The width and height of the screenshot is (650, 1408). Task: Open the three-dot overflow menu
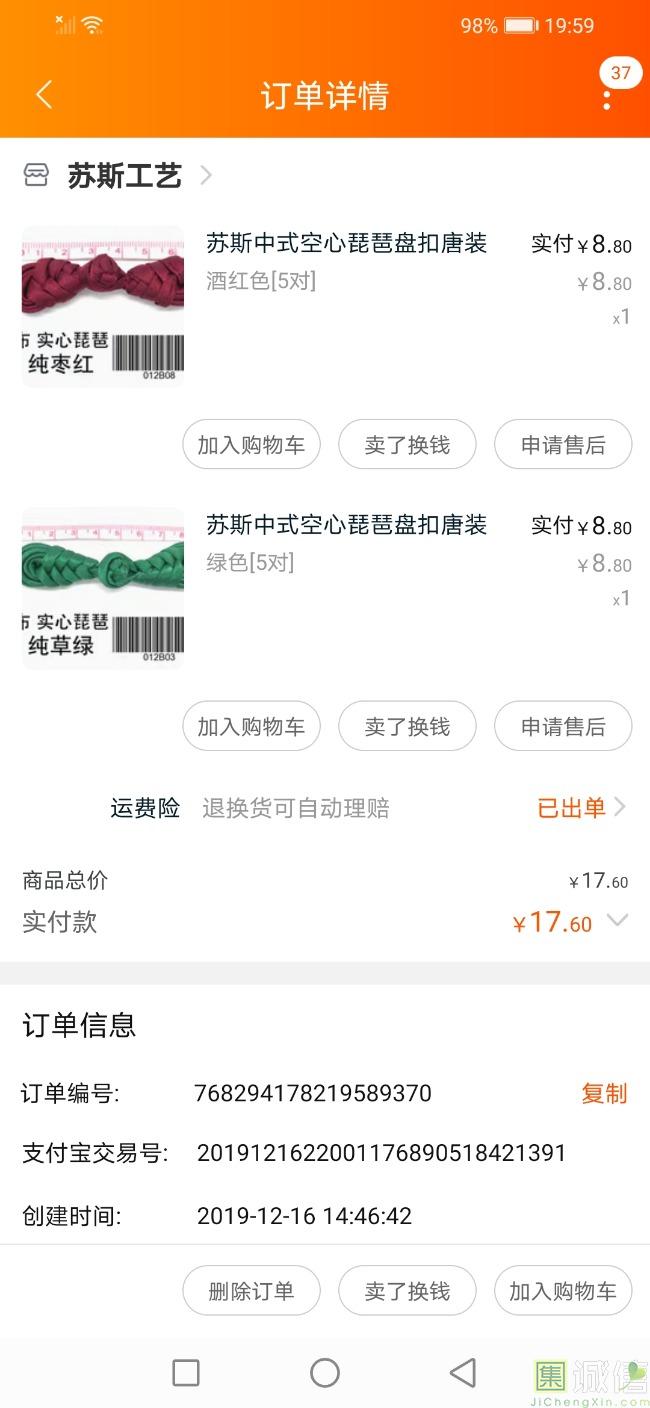607,98
